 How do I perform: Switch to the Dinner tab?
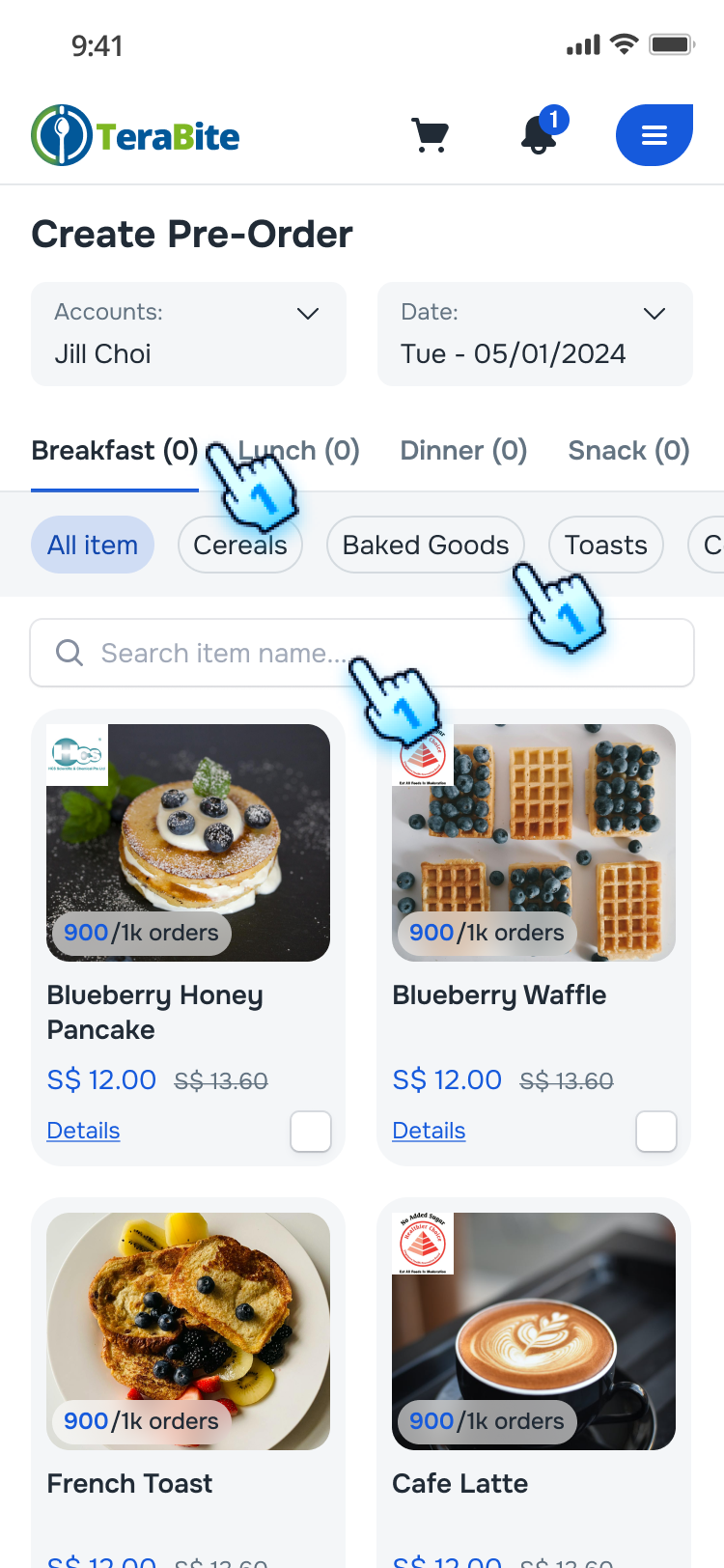coord(463,450)
